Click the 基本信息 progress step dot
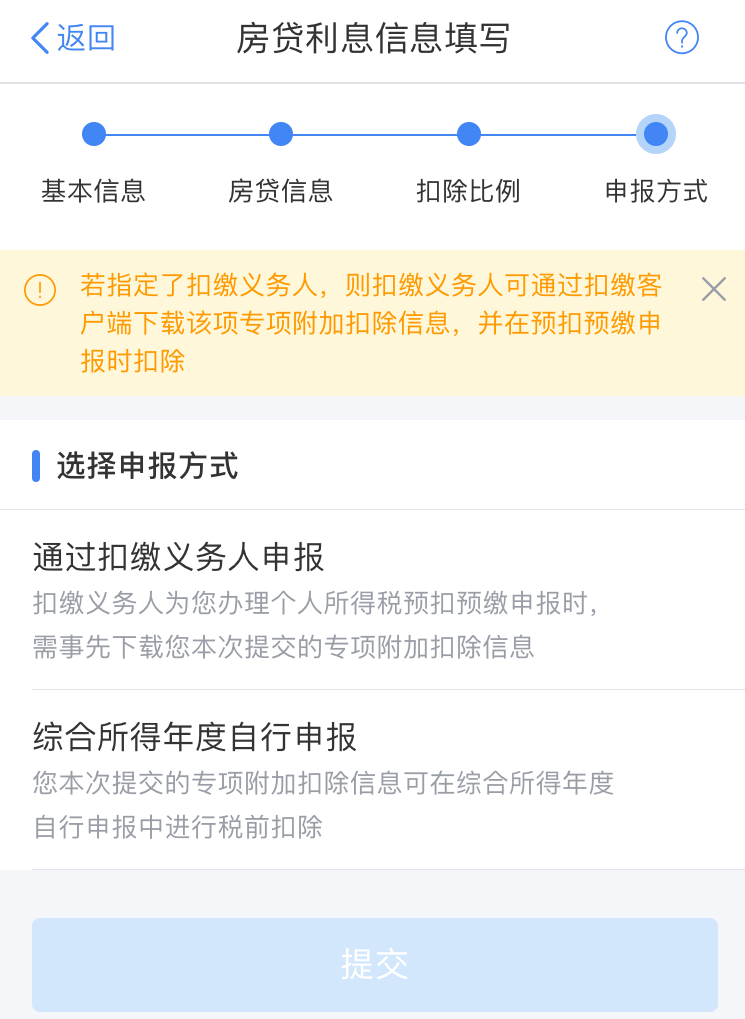Viewport: 745px width, 1019px height. point(94,133)
